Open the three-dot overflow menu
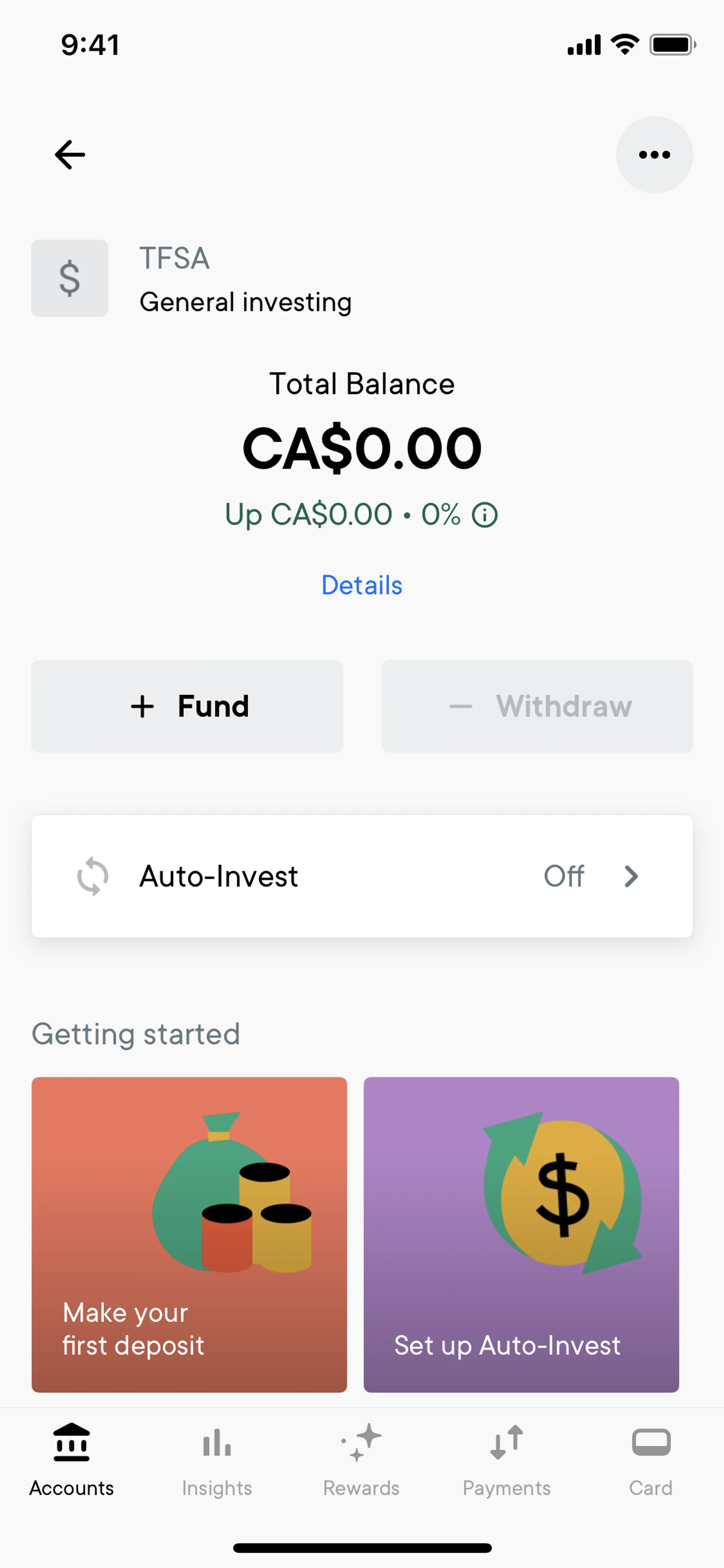 (654, 154)
